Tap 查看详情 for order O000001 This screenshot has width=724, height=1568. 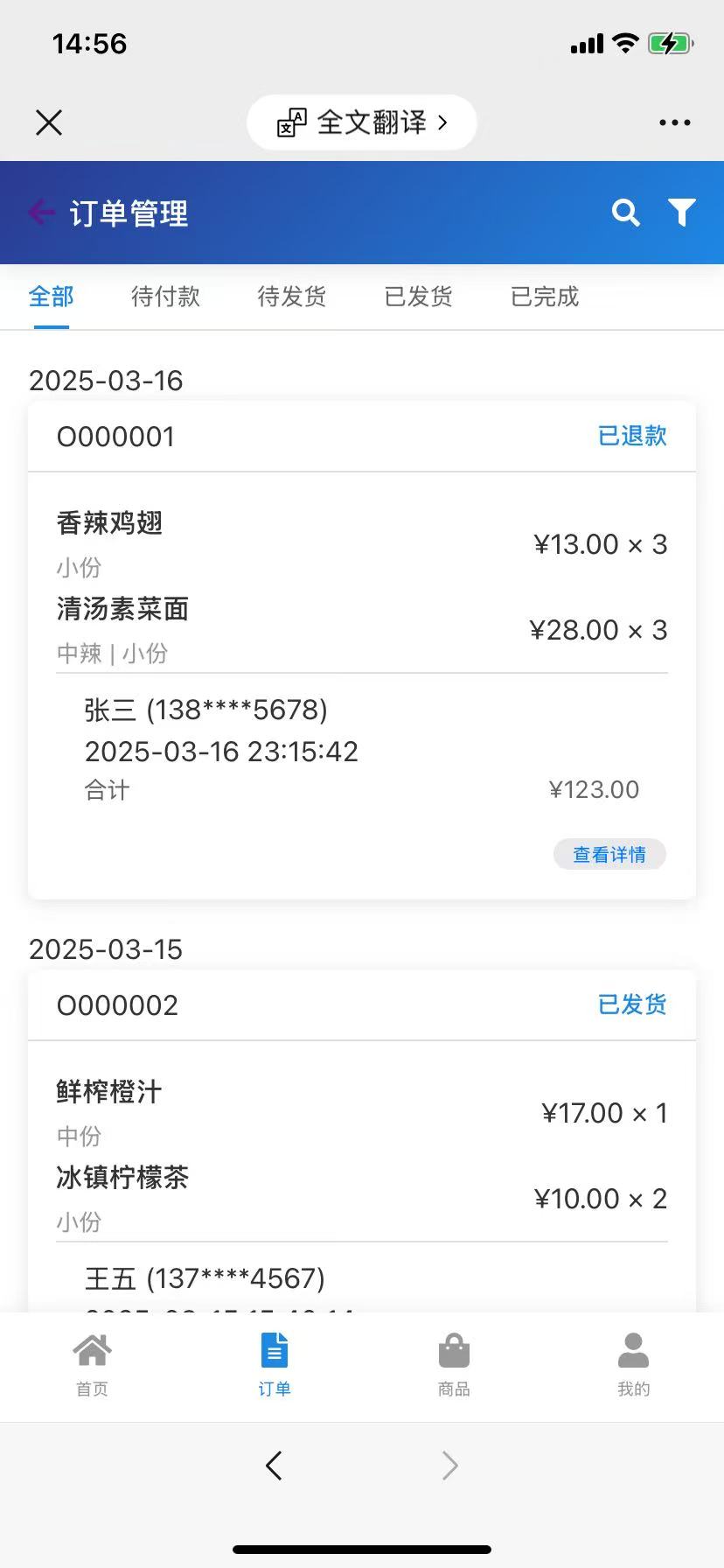[609, 854]
